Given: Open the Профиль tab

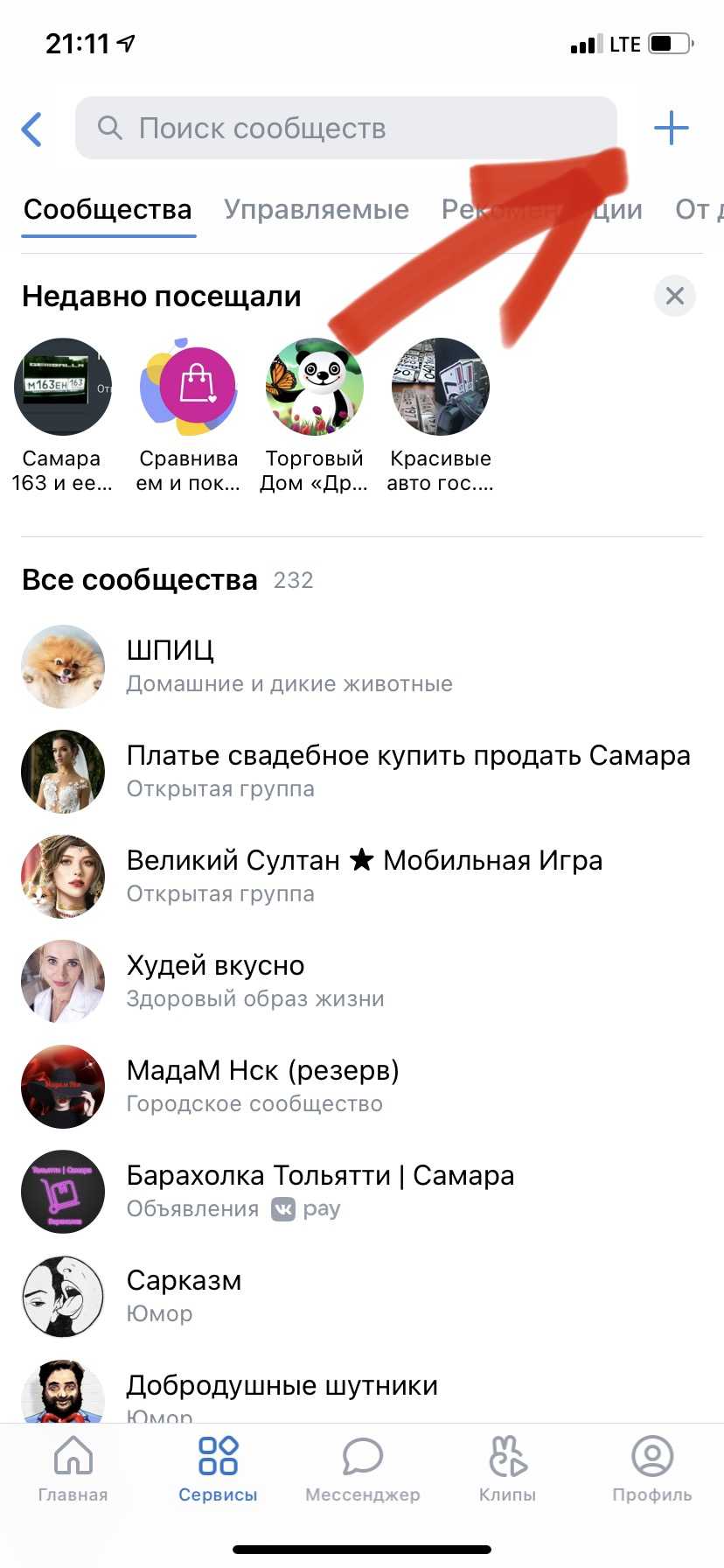Looking at the screenshot, I should [x=651, y=1468].
